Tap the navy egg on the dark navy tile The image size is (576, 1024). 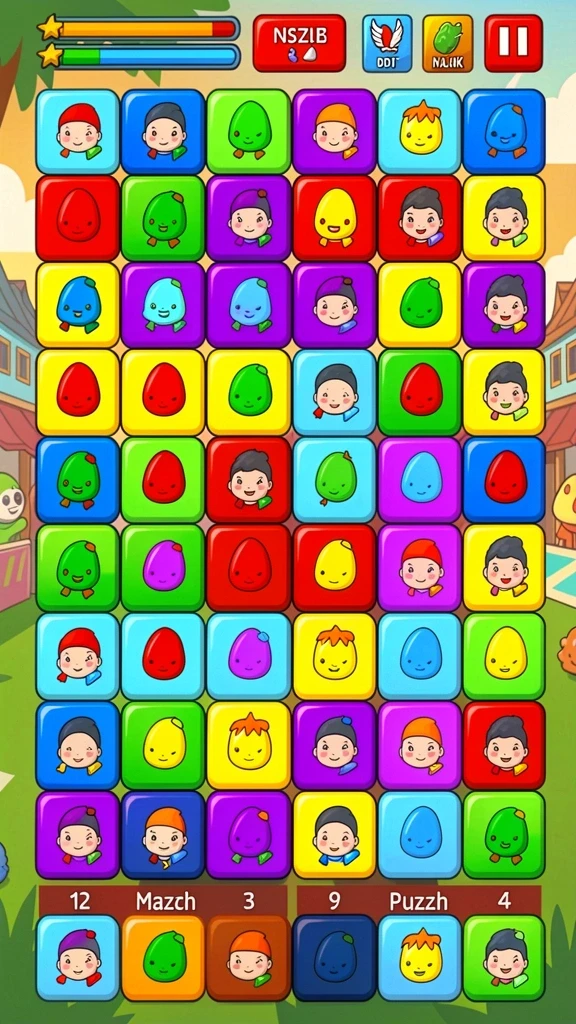(x=334, y=957)
